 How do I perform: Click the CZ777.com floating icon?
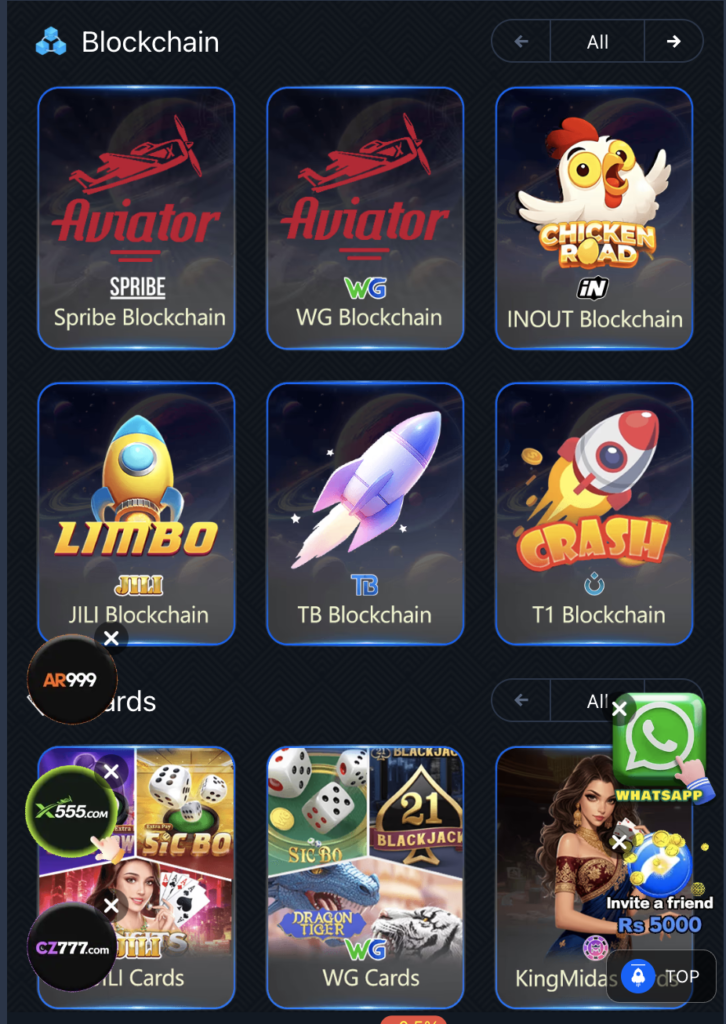pos(70,946)
